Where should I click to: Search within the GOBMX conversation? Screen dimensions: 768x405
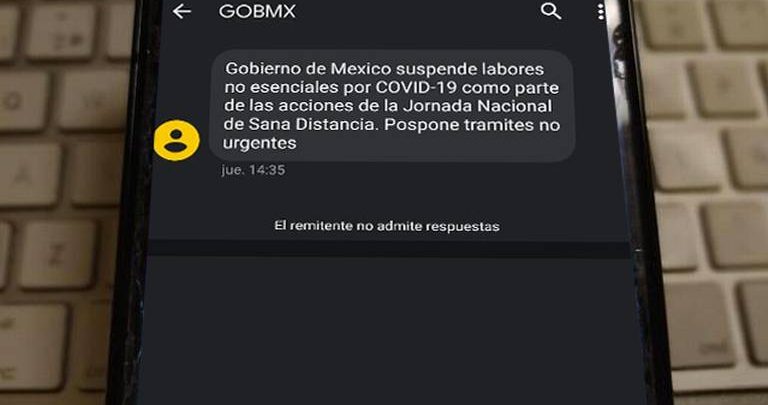[551, 12]
